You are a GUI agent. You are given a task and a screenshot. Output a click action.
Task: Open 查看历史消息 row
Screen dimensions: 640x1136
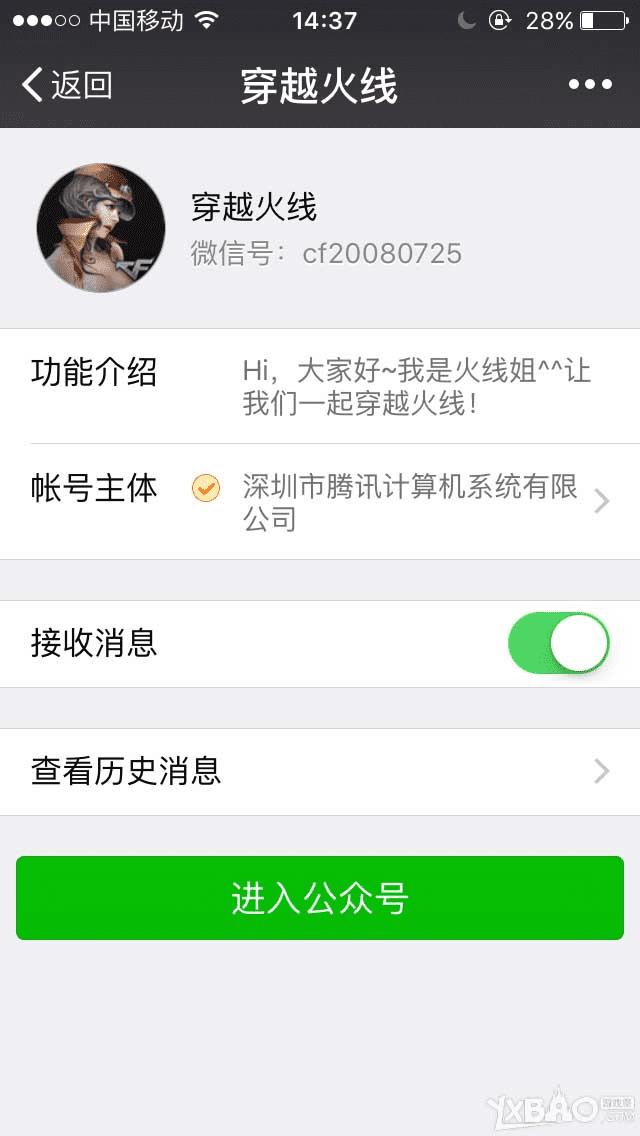[320, 772]
